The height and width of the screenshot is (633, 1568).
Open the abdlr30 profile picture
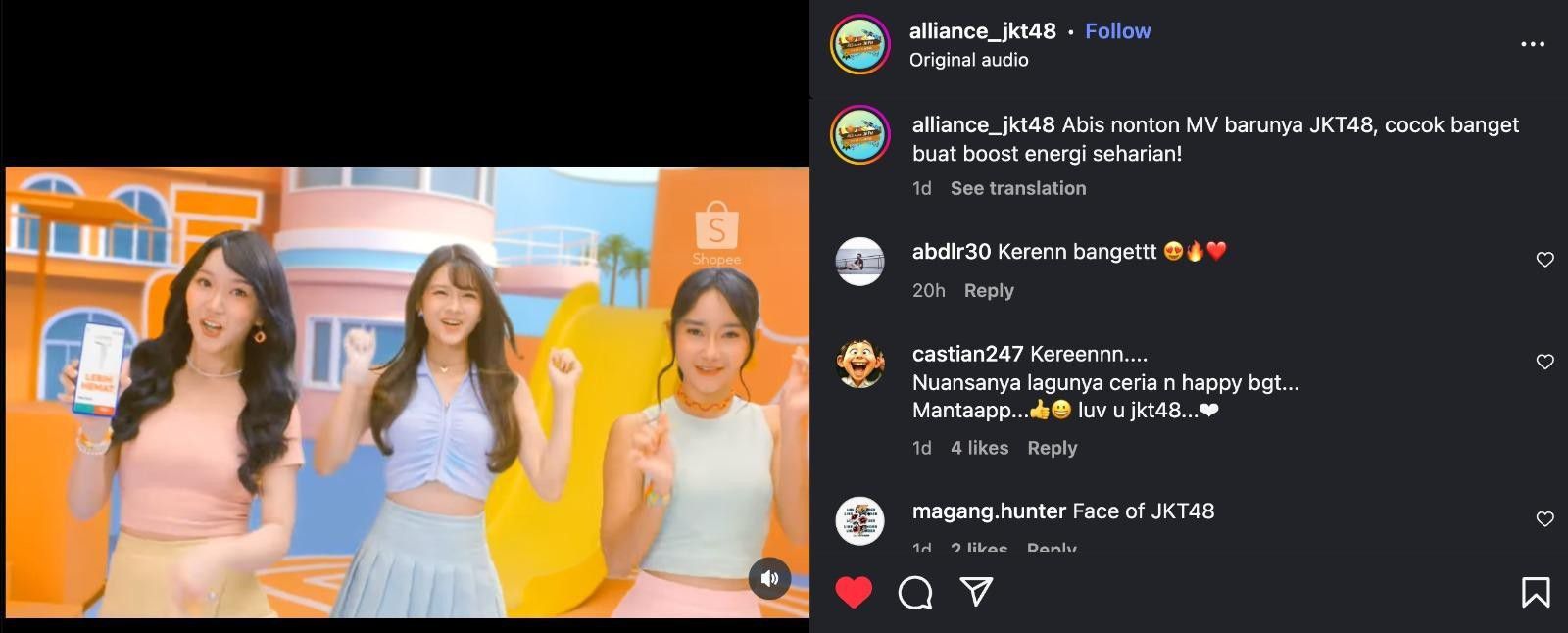coord(859,262)
